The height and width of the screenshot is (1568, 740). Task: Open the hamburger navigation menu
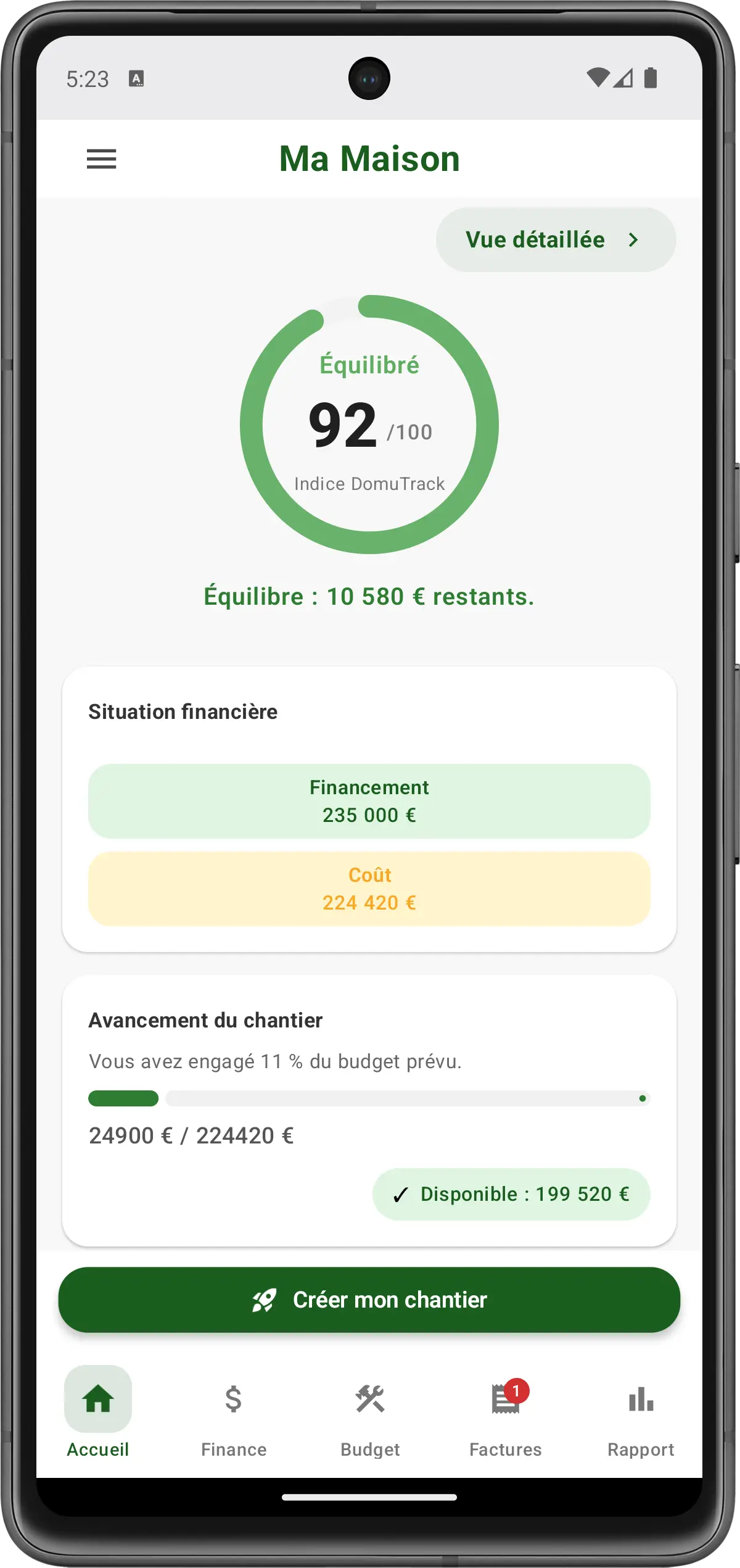[x=102, y=159]
